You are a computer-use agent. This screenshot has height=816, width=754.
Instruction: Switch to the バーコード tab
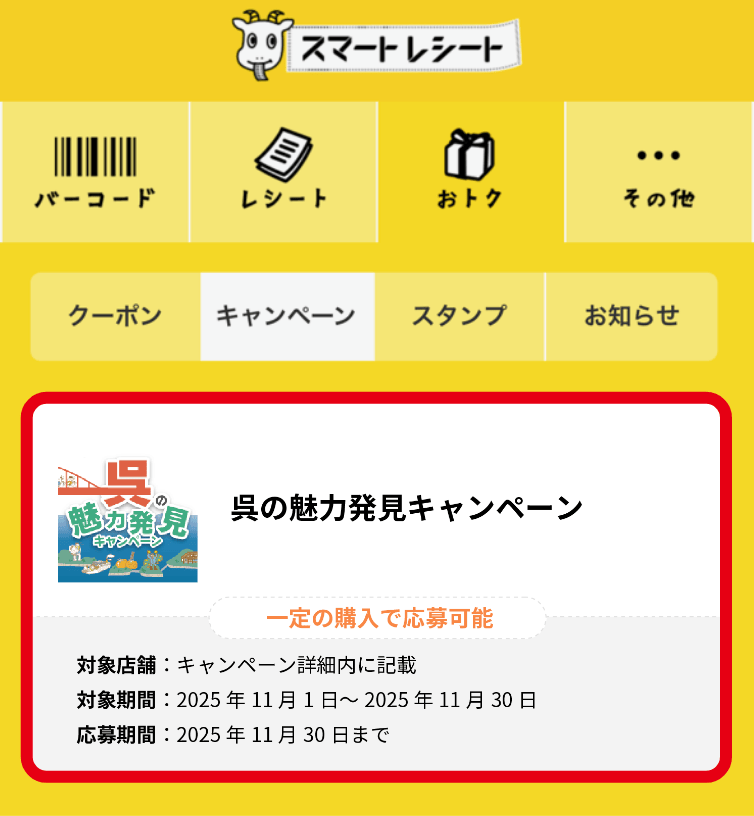click(95, 172)
